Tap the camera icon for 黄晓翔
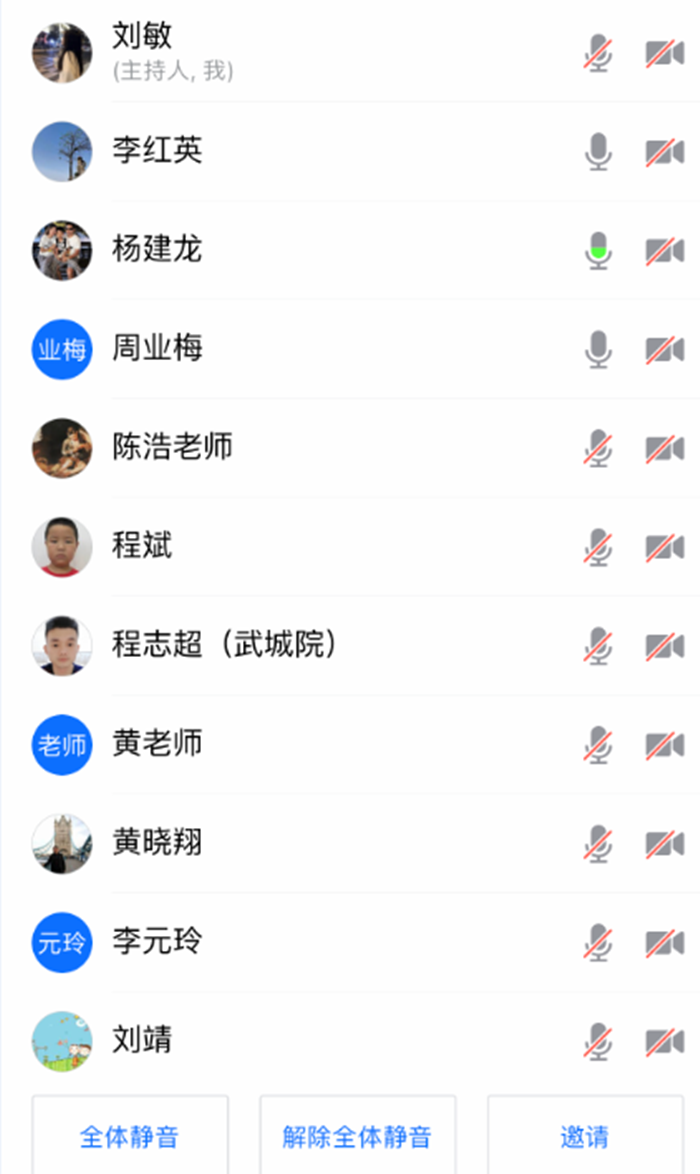This screenshot has width=700, height=1174. pyautogui.click(x=664, y=845)
